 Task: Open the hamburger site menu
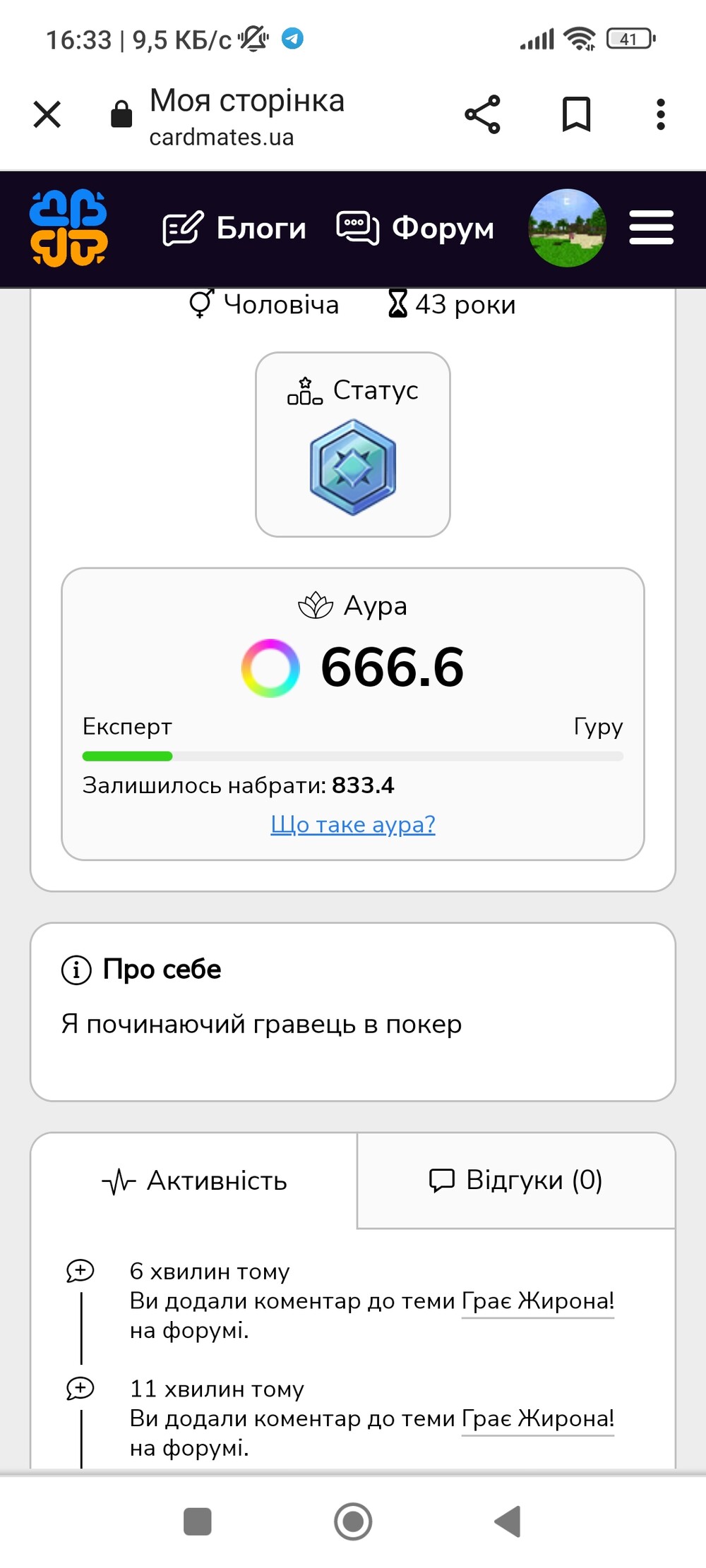pyautogui.click(x=651, y=228)
